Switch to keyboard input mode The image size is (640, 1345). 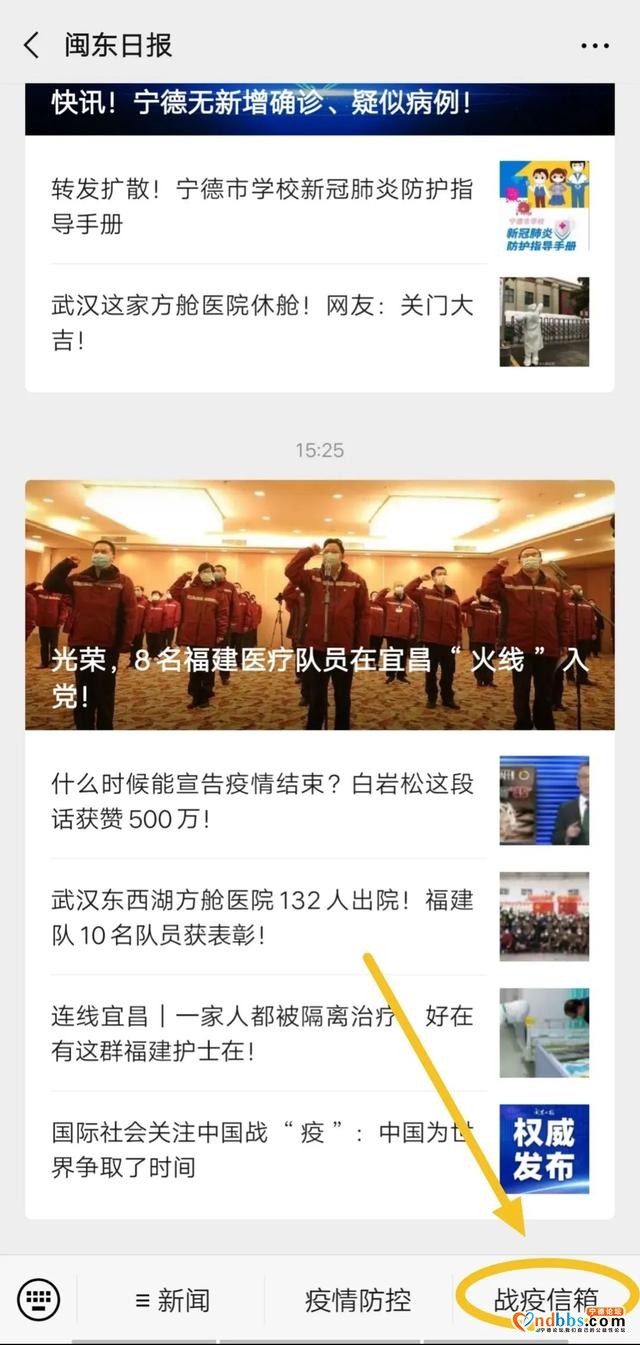pos(39,1300)
